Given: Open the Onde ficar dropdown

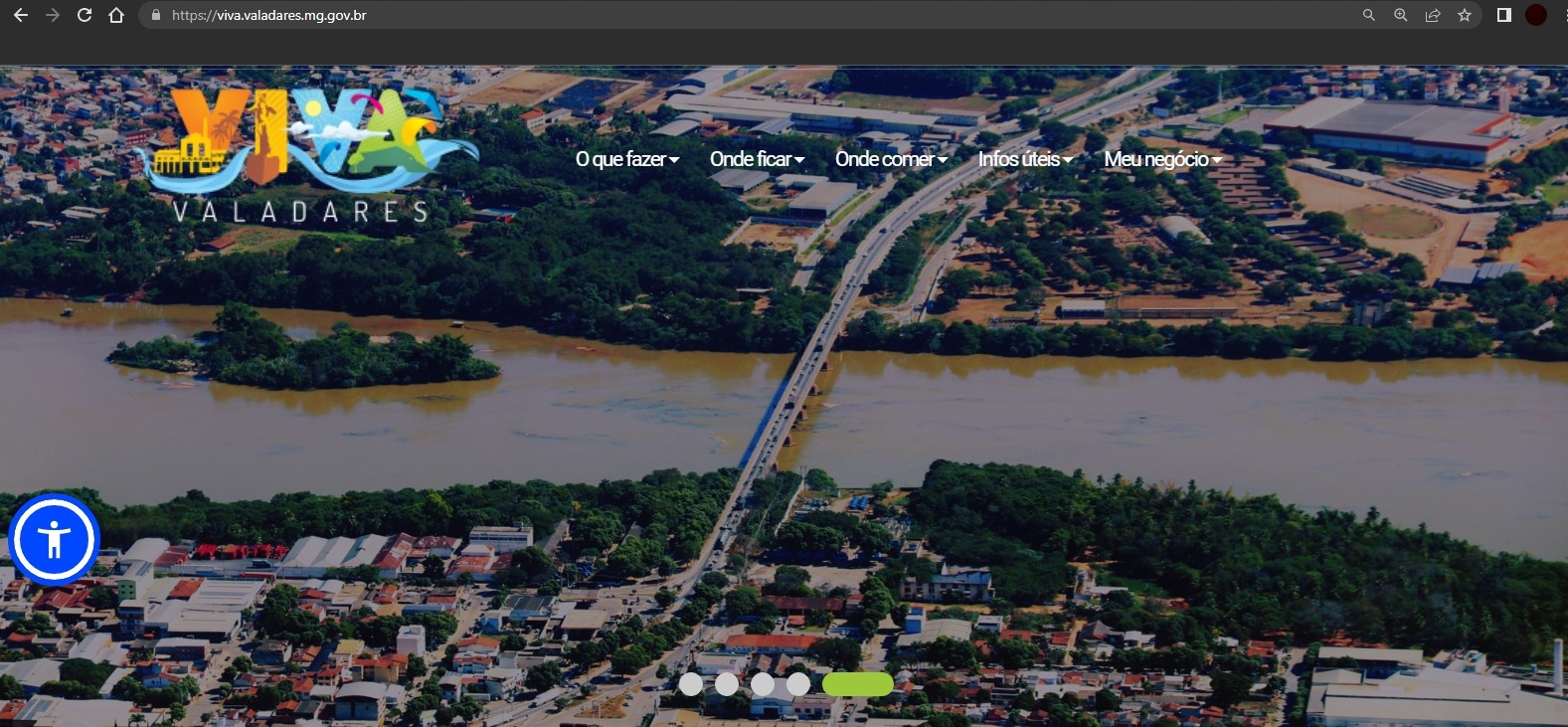Looking at the screenshot, I should pos(757,159).
